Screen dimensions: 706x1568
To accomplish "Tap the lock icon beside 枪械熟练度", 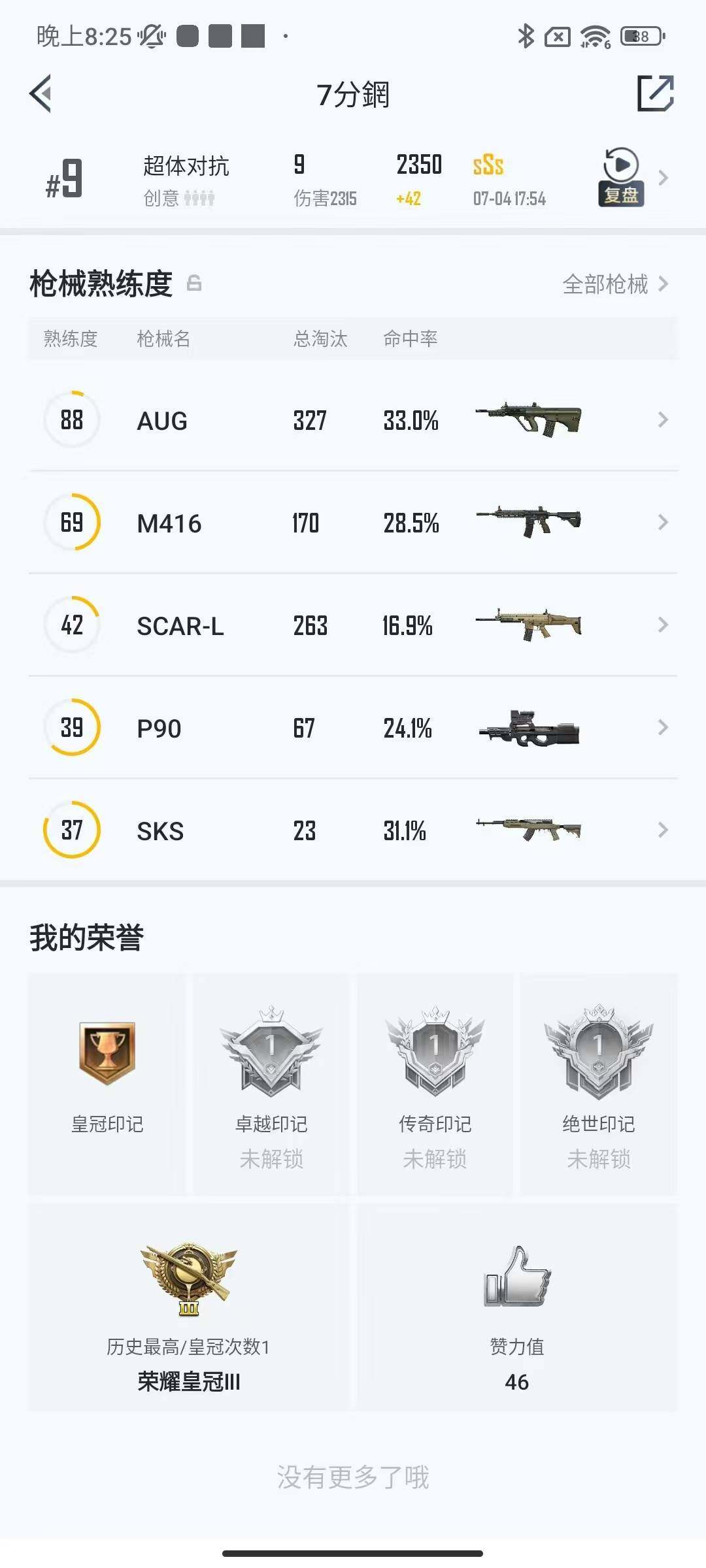I will click(194, 284).
